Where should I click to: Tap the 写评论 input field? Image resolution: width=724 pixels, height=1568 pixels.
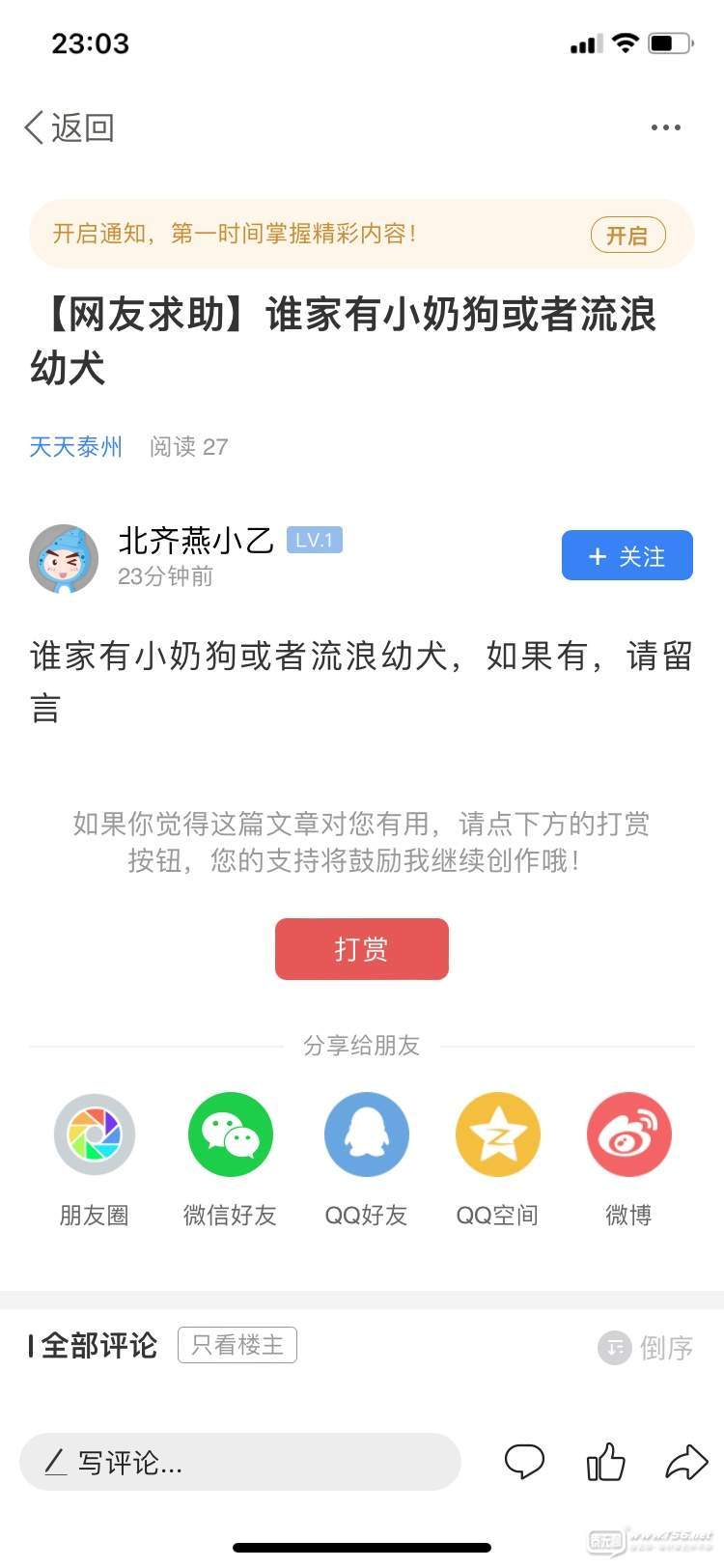click(239, 1463)
